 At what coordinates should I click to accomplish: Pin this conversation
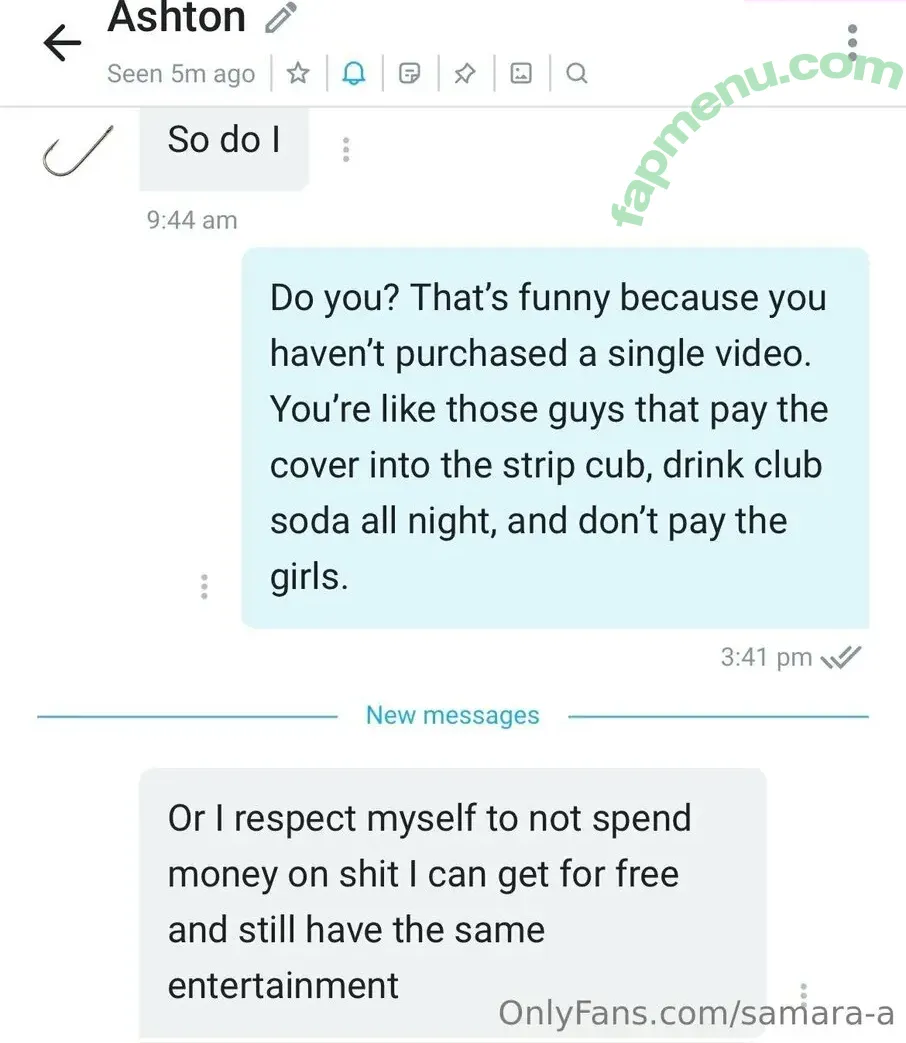point(464,73)
